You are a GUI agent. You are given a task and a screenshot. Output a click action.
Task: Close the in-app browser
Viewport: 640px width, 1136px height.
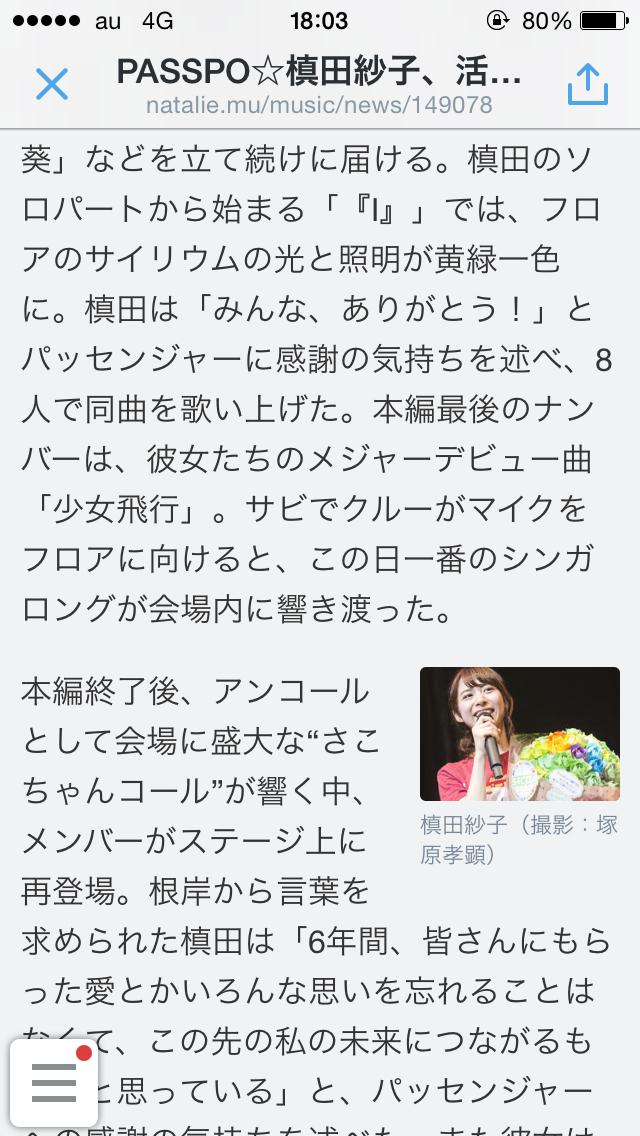[x=51, y=85]
